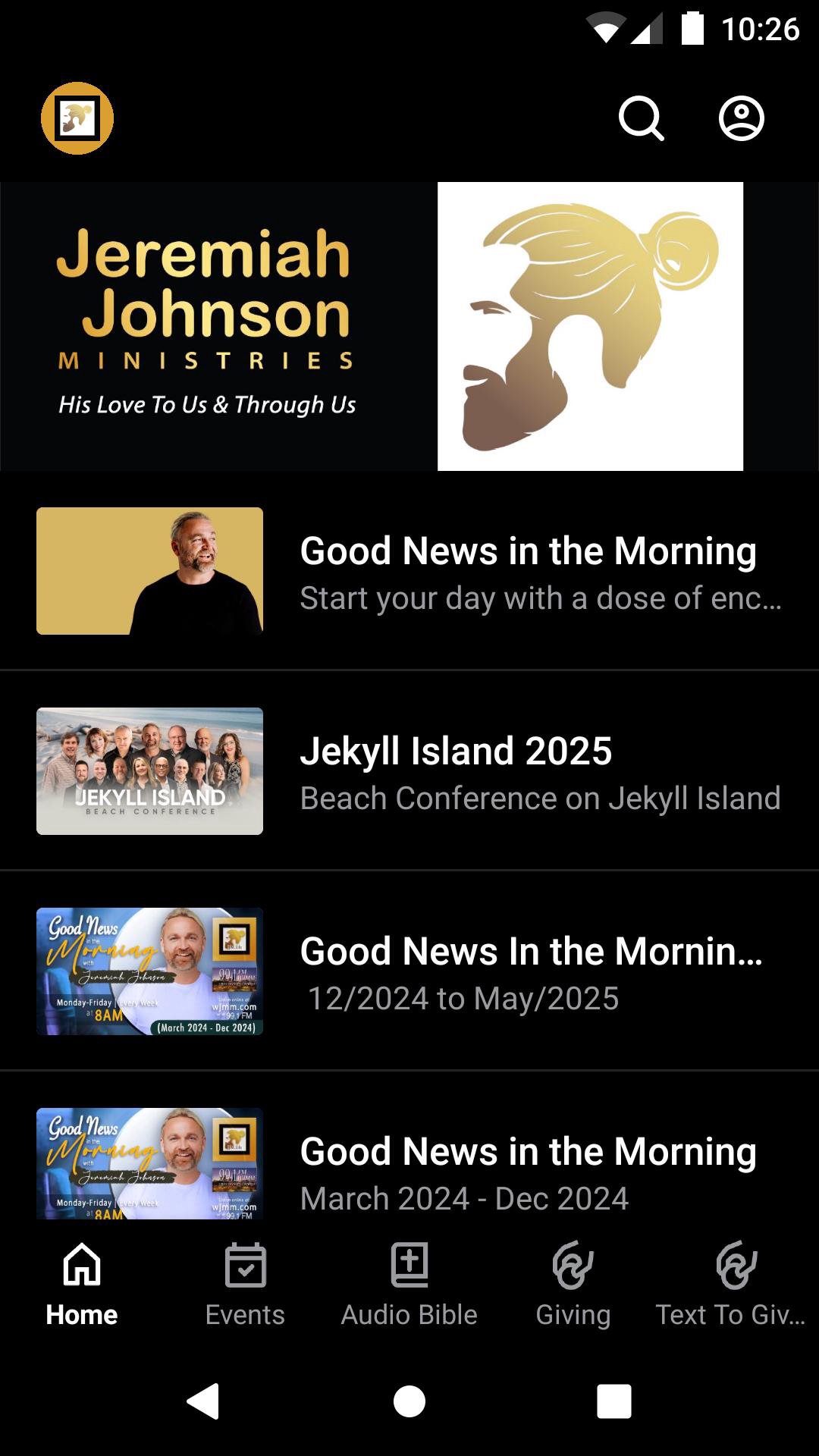
Task: Show recent apps with the square button
Action: tap(614, 1401)
